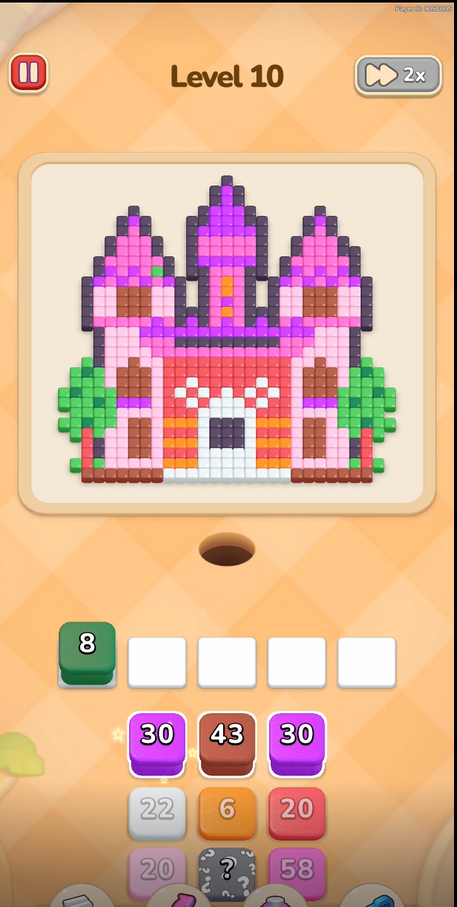This screenshot has height=907, width=457.
Task: Pause the game
Action: [28, 73]
